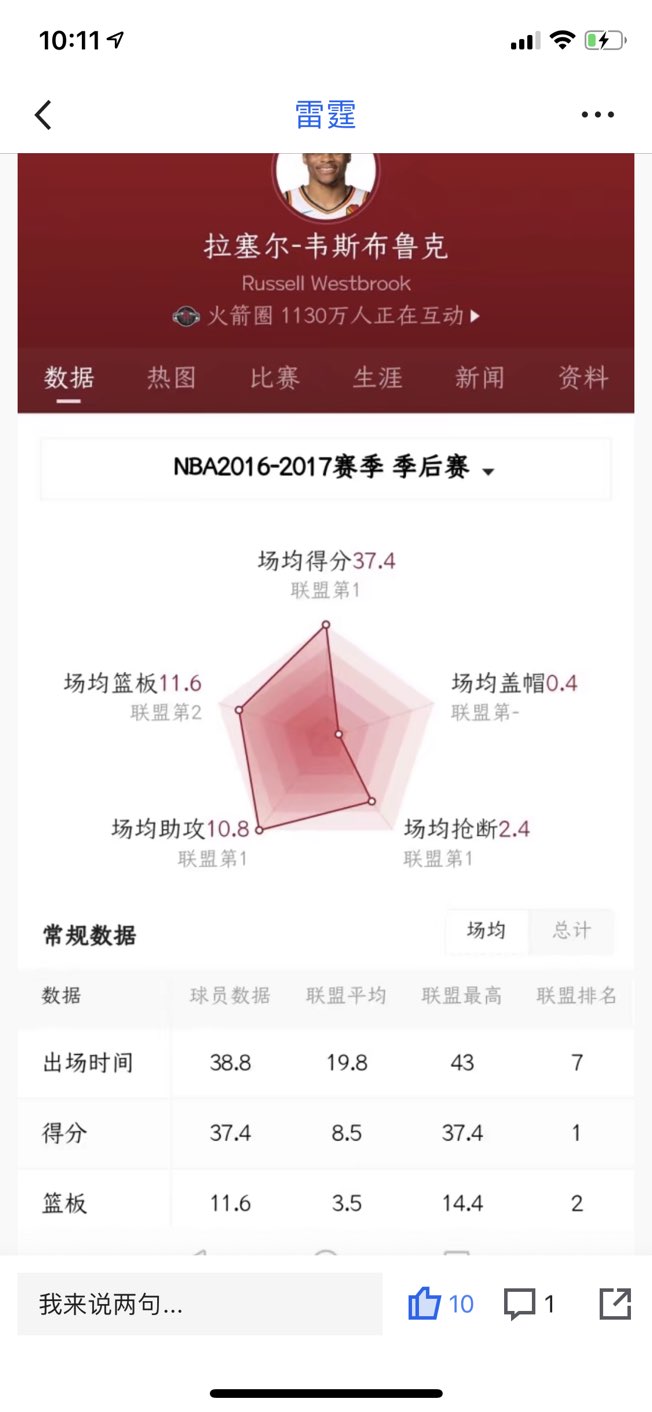Open the three-dot overflow menu
The image size is (652, 1412).
click(x=597, y=115)
